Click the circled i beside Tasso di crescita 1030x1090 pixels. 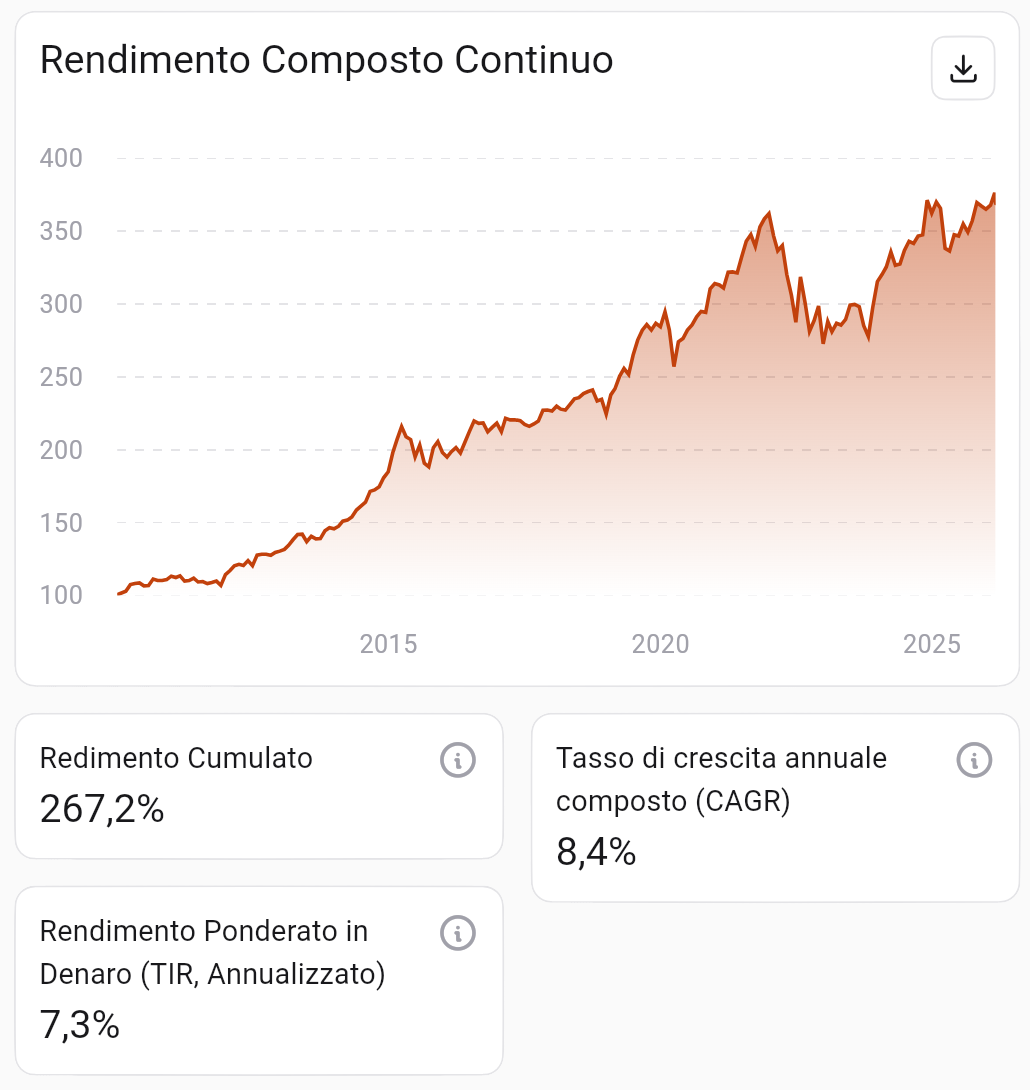tap(973, 760)
